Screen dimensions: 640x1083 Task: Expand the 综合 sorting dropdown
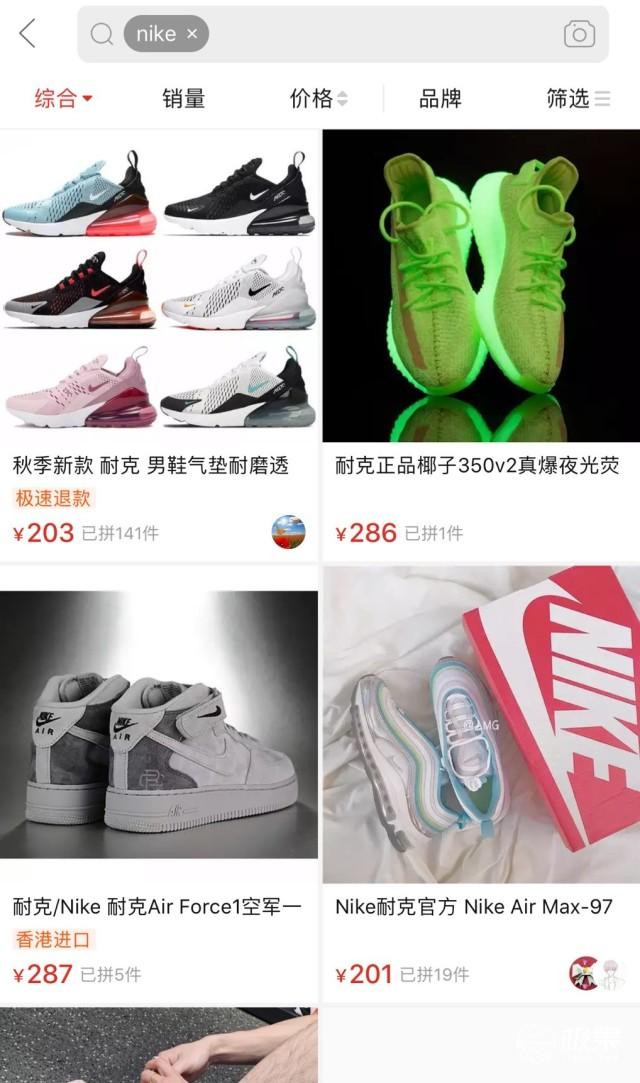[63, 98]
